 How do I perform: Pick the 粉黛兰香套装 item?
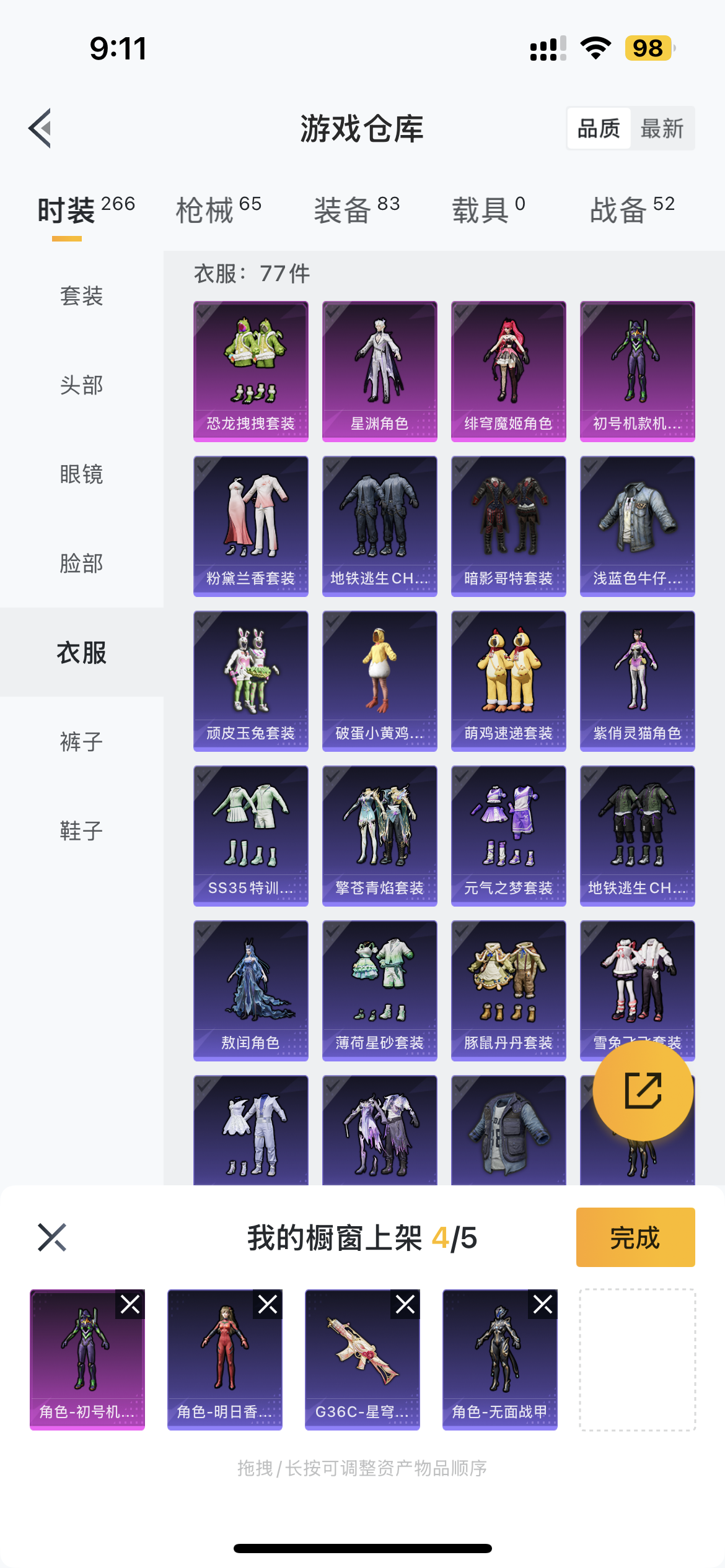[x=250, y=526]
